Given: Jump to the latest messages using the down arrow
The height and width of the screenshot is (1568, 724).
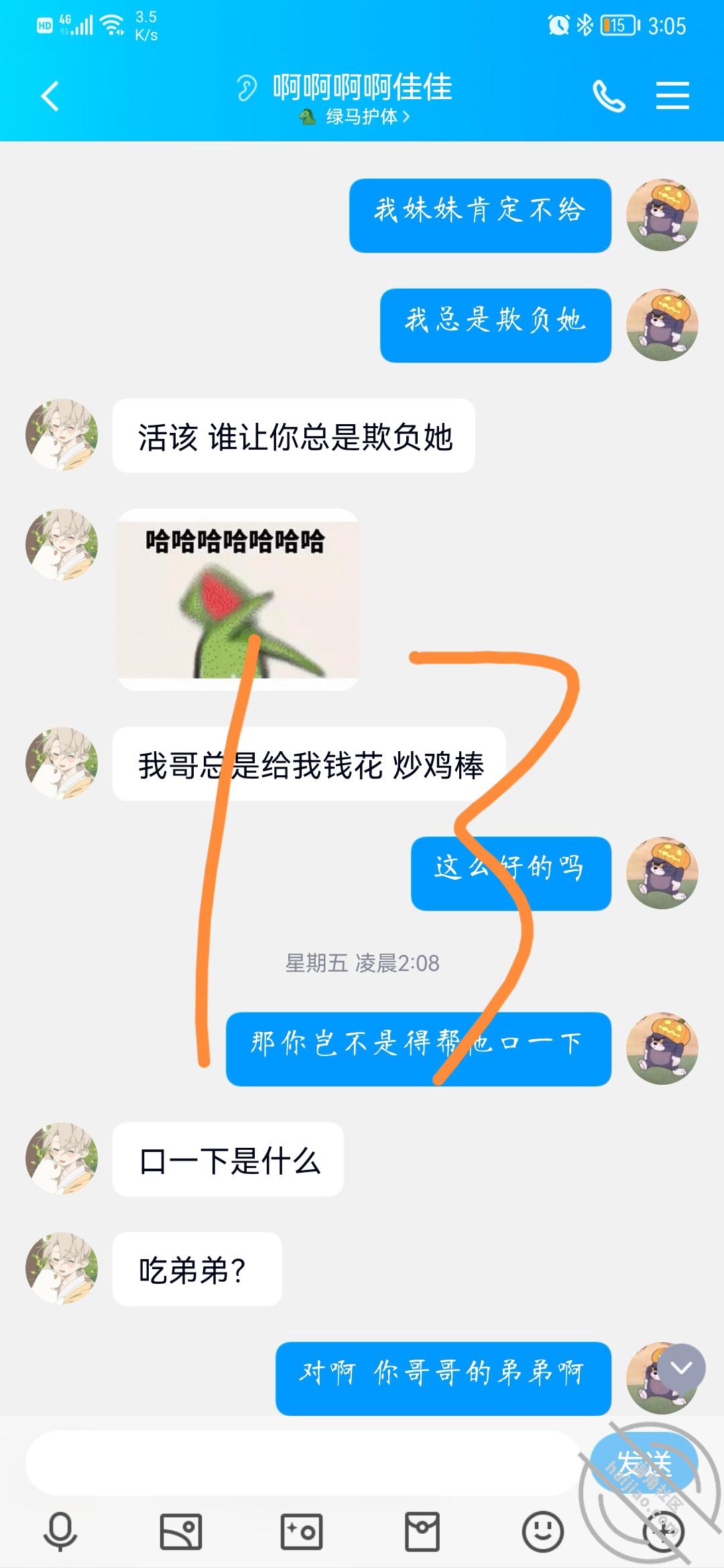Looking at the screenshot, I should tap(681, 1368).
